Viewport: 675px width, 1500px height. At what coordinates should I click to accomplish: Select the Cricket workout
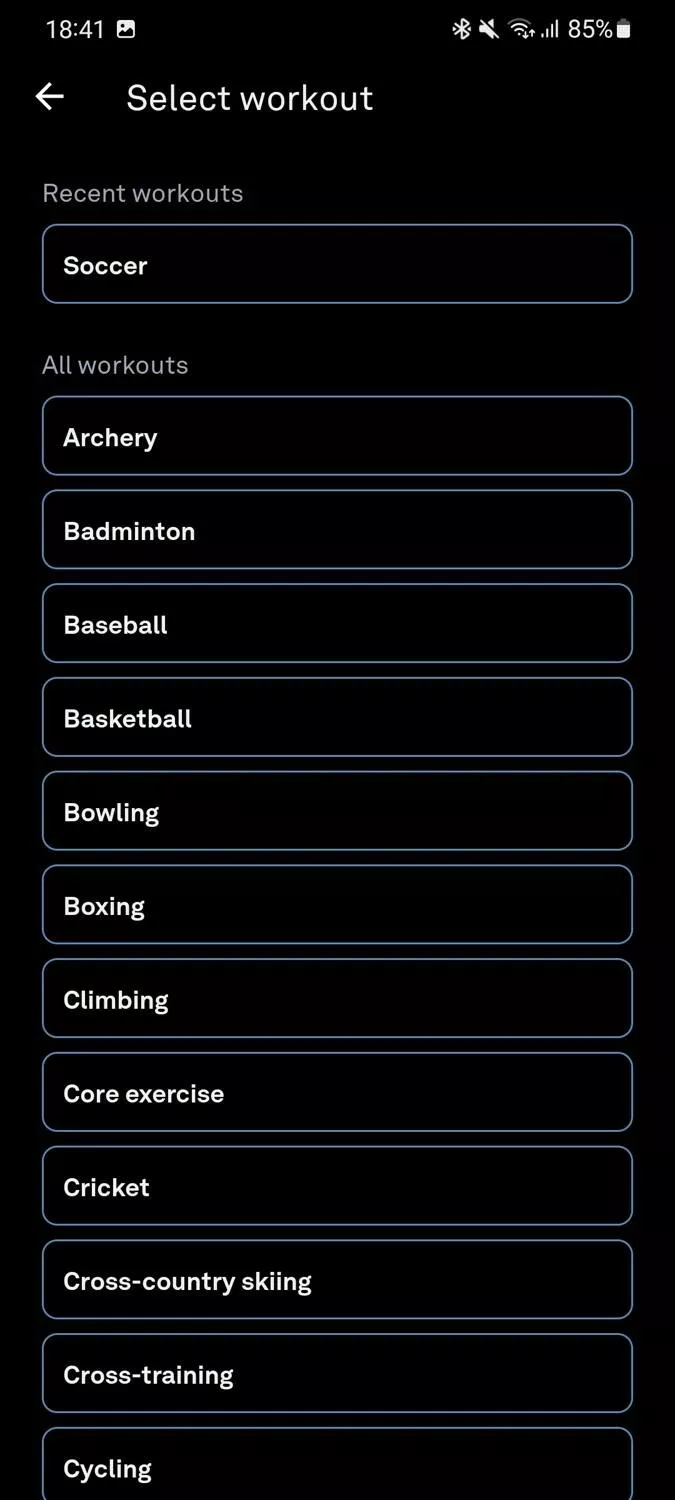point(337,1186)
